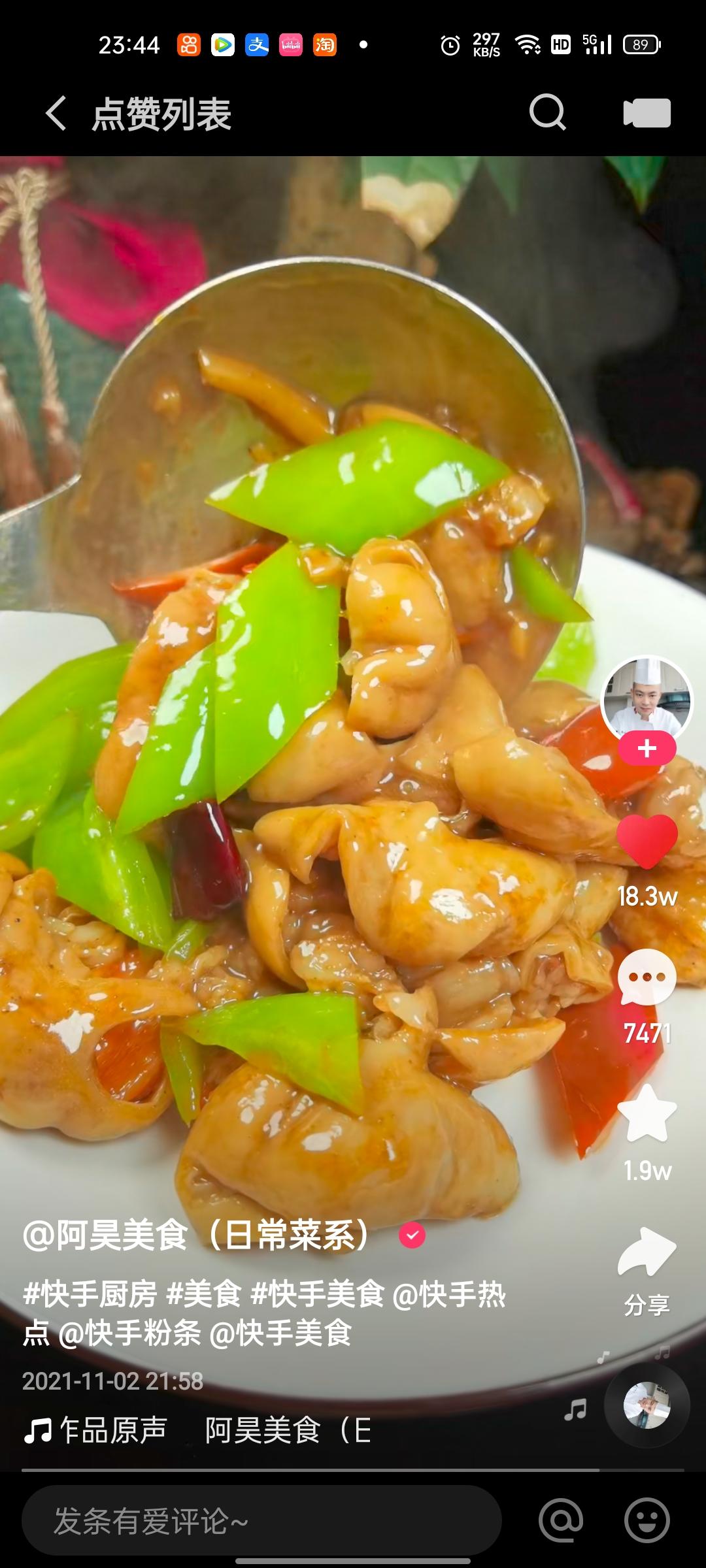Viewport: 706px width, 1568px height.
Task: Tap the @ mention icon beside the comment box
Action: click(x=561, y=1520)
